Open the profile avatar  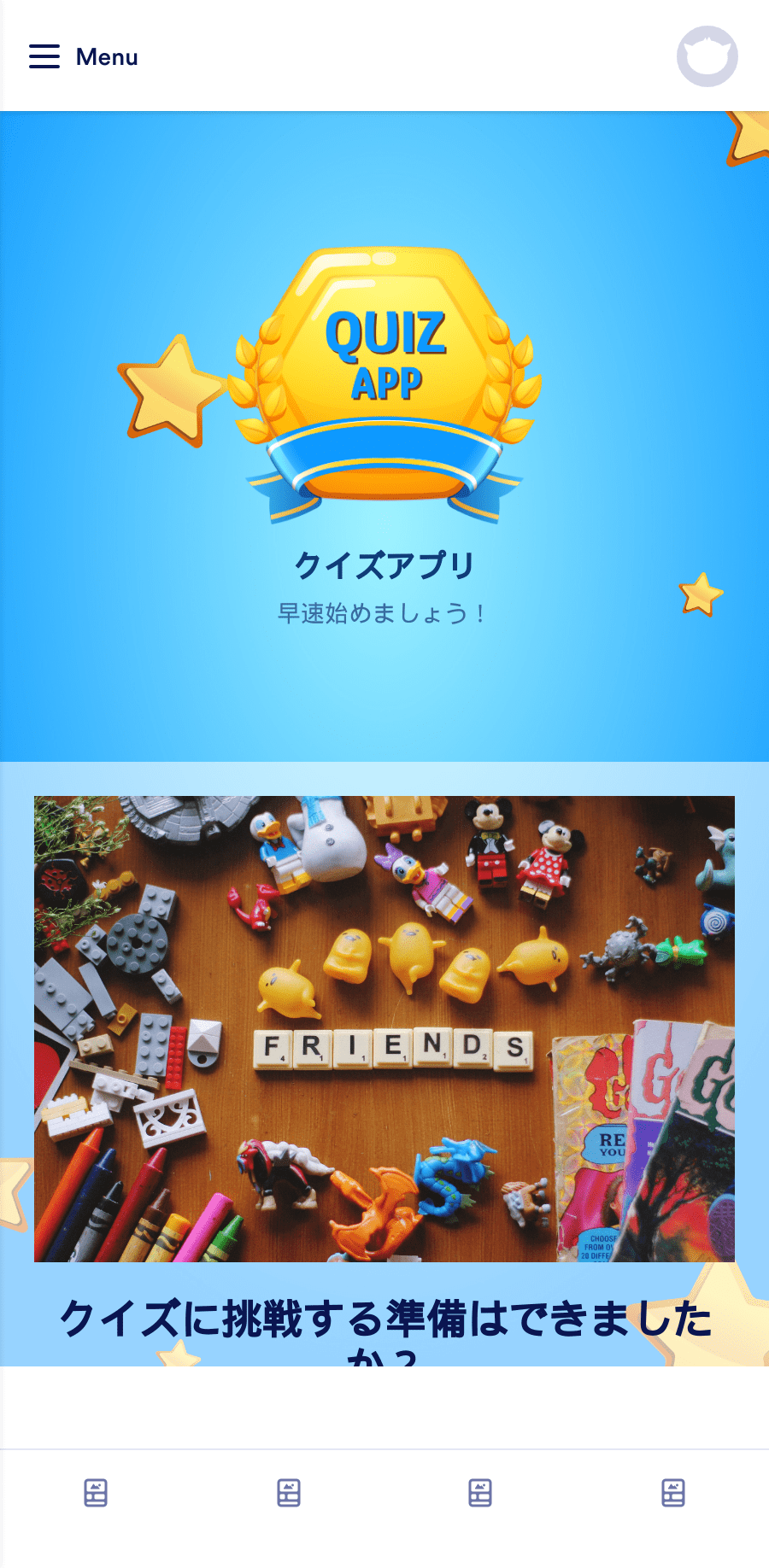click(x=707, y=56)
